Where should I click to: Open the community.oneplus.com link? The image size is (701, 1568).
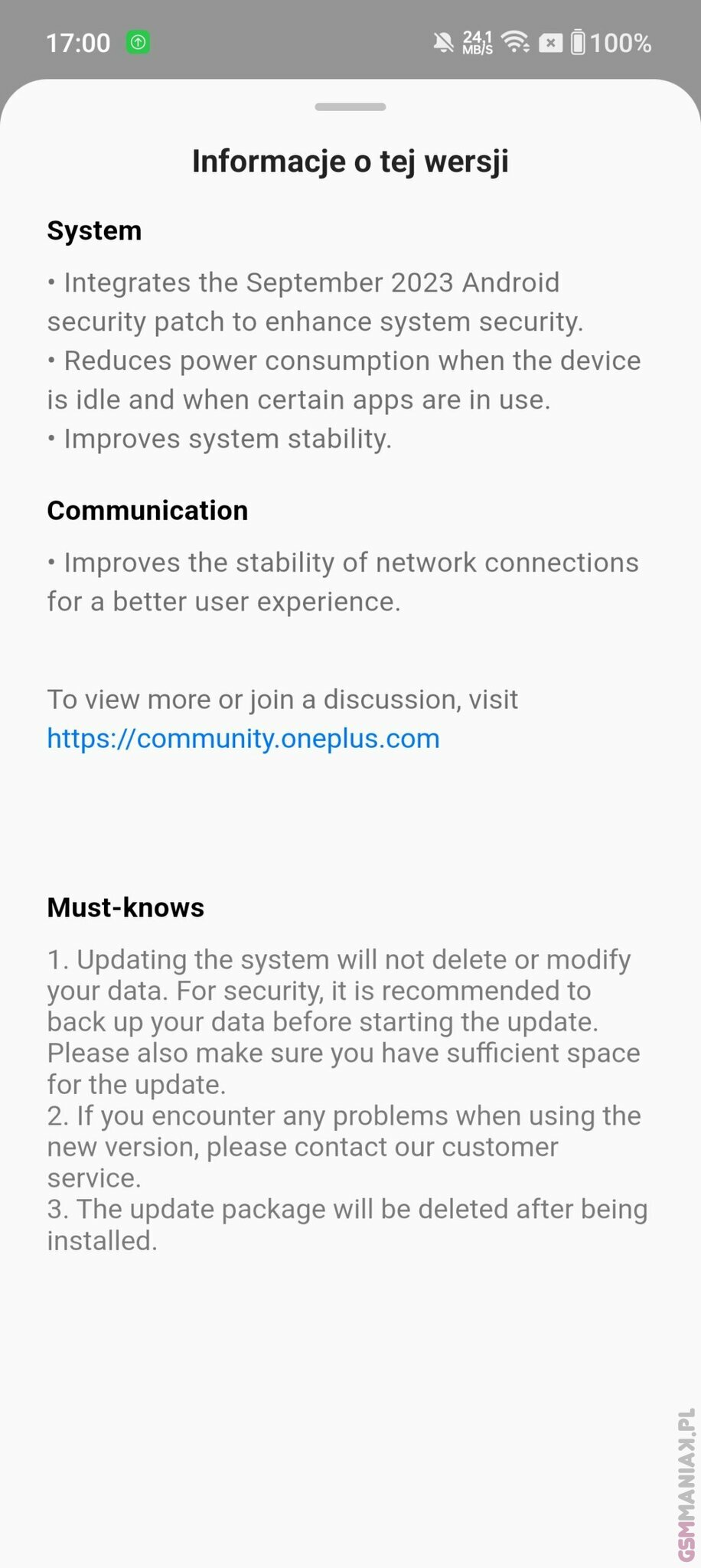point(243,739)
